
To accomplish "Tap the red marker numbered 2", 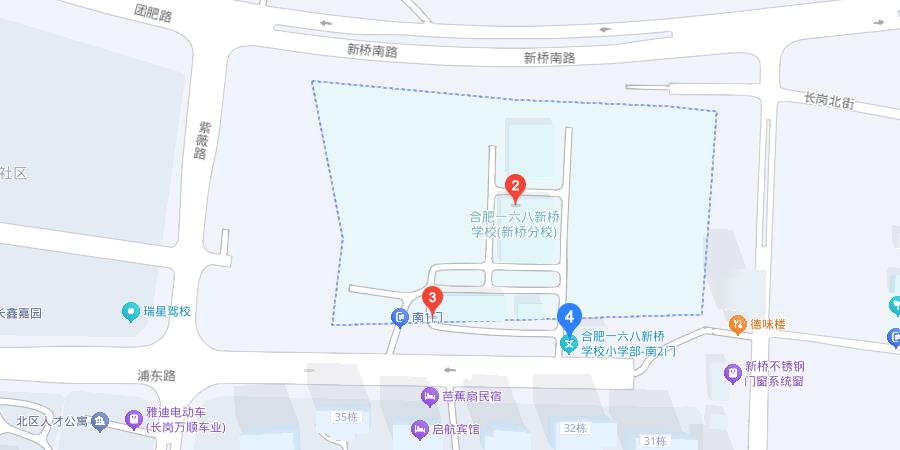I will pyautogui.click(x=515, y=185).
